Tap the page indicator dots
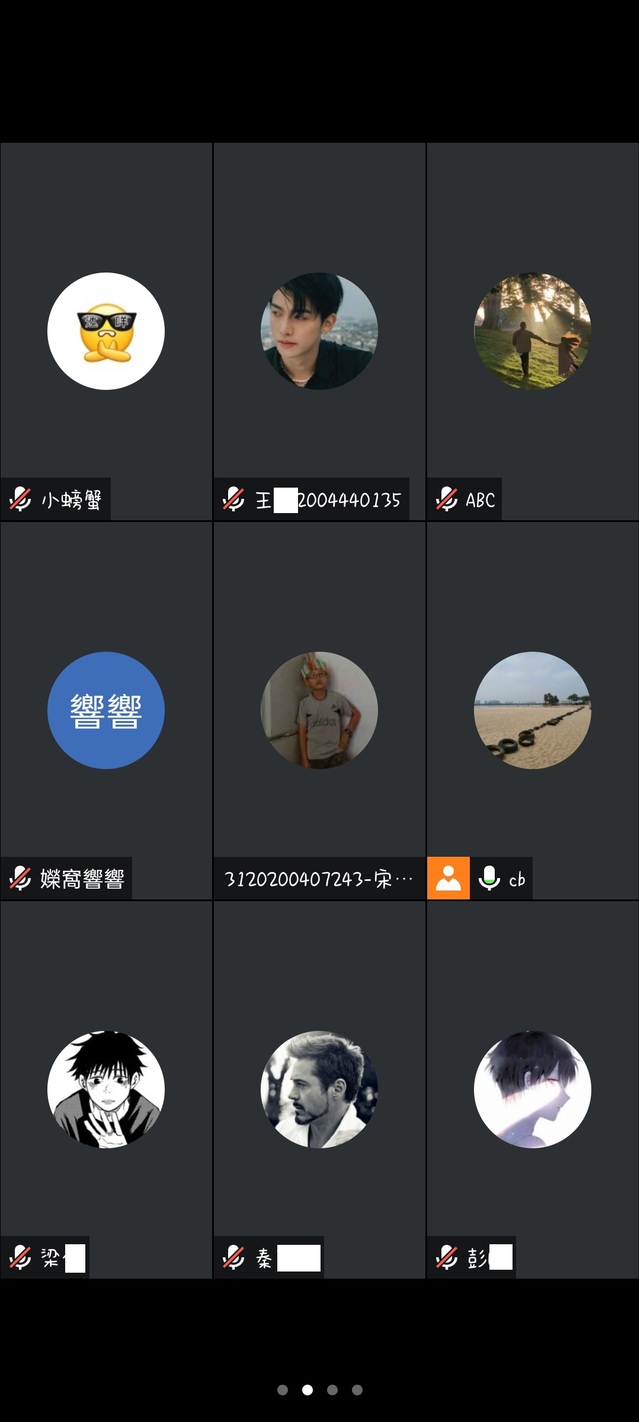639x1422 pixels. click(319, 1389)
